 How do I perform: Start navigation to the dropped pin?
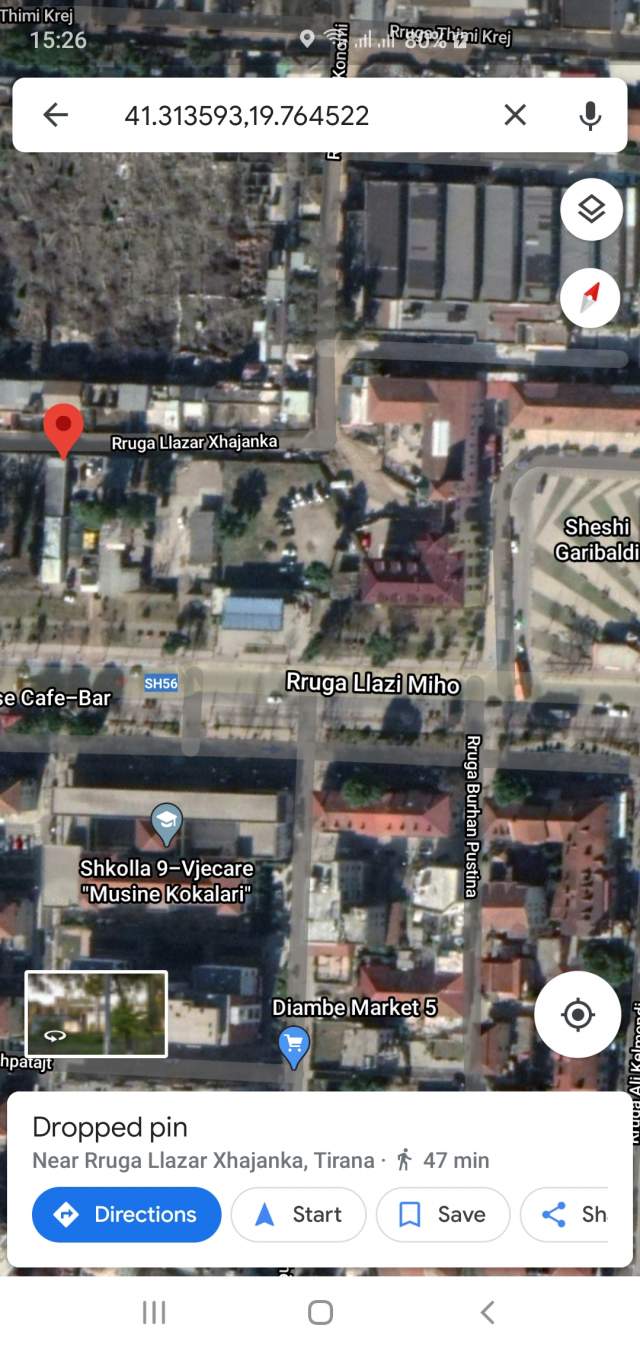click(298, 1214)
